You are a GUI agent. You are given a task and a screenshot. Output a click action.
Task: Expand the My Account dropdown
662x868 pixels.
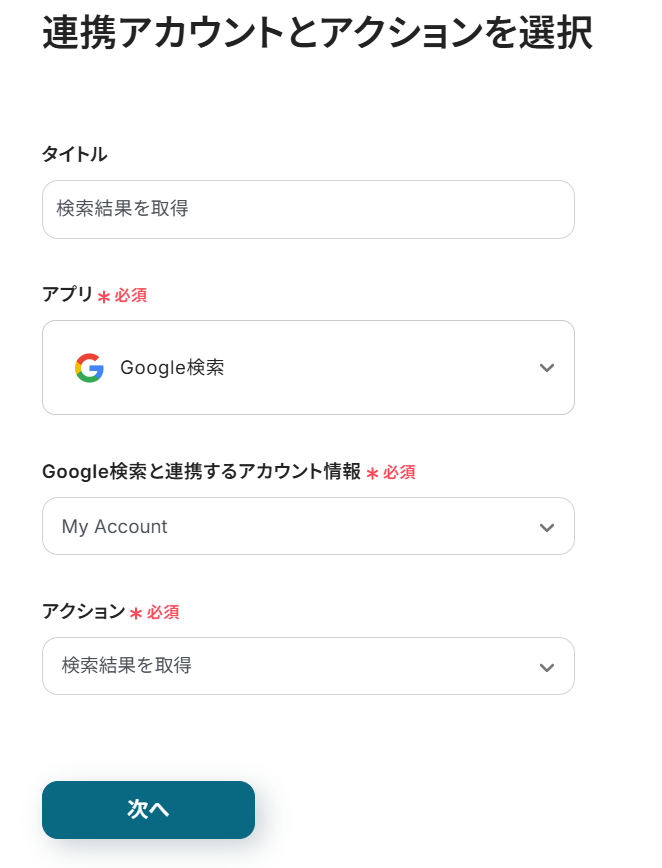(308, 526)
